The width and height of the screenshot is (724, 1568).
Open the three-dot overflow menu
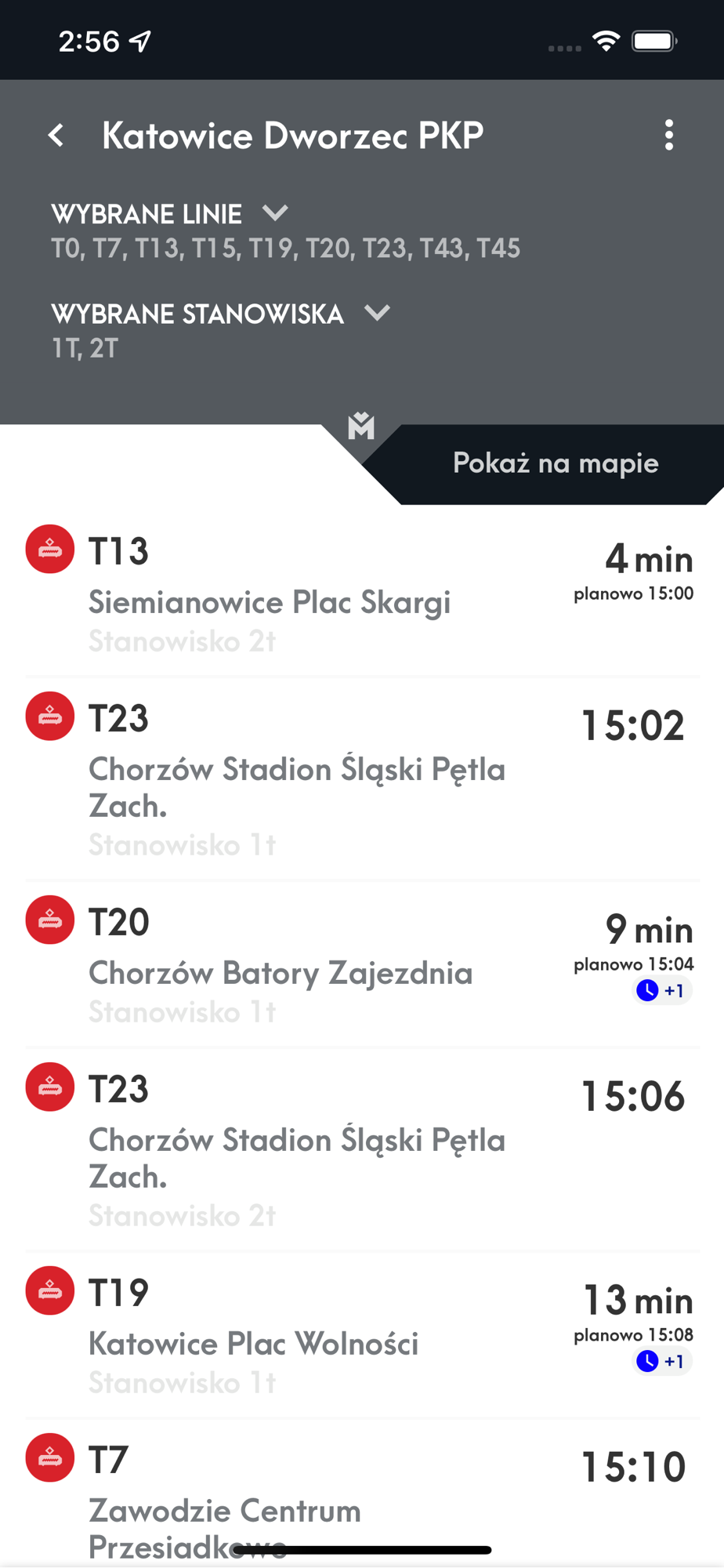pyautogui.click(x=668, y=136)
